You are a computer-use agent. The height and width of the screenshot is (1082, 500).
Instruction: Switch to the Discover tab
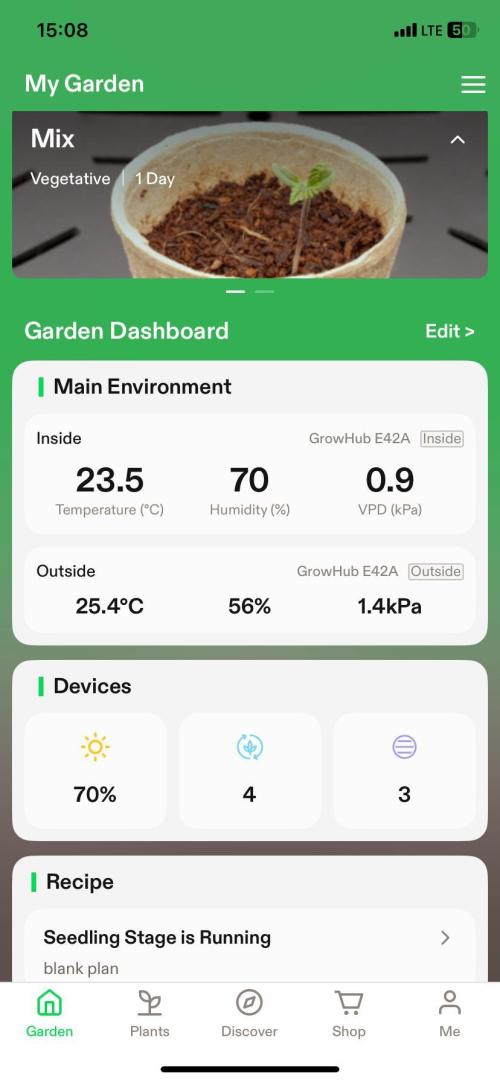click(249, 1013)
